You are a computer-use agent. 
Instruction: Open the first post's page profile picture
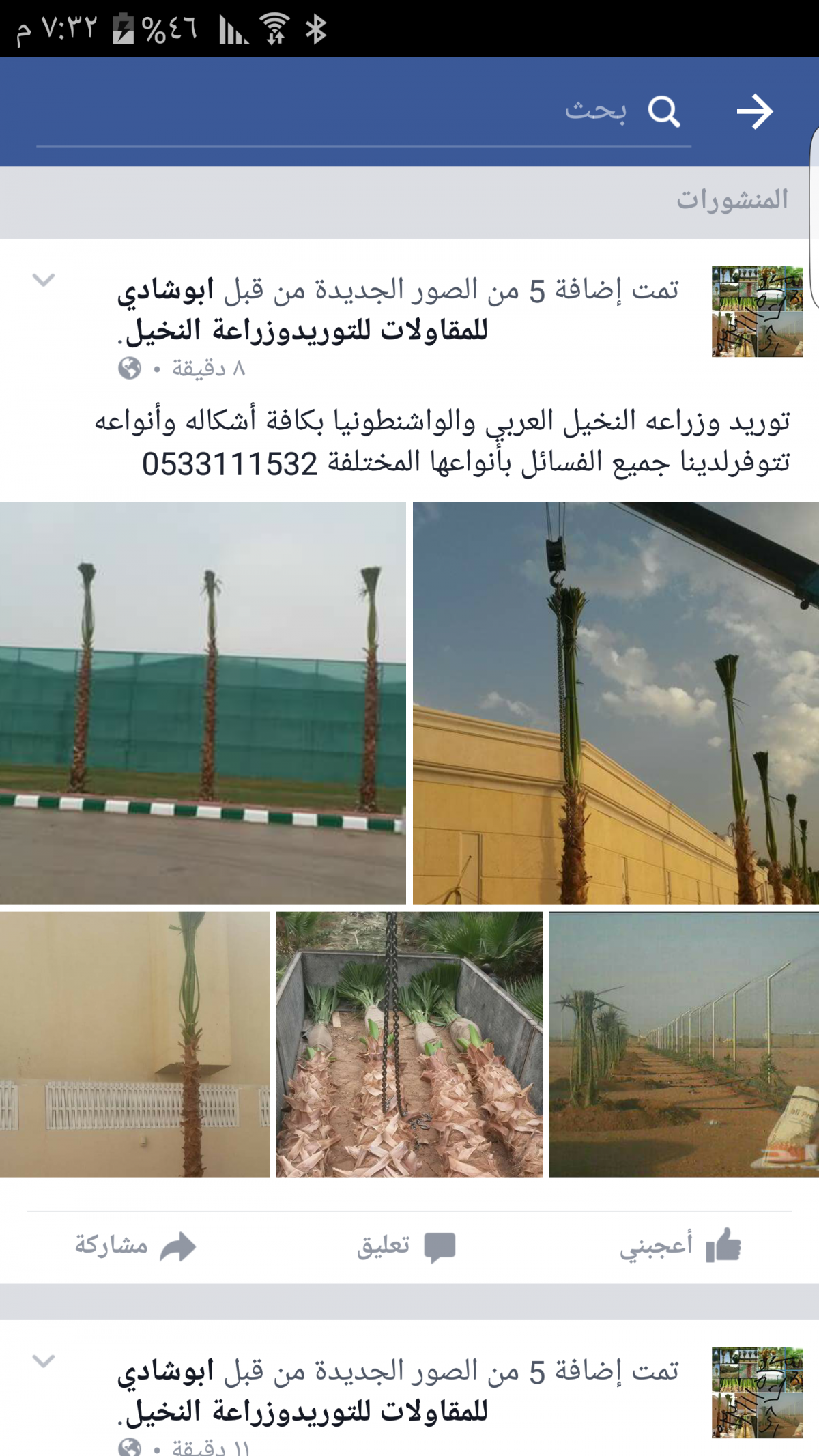click(757, 311)
